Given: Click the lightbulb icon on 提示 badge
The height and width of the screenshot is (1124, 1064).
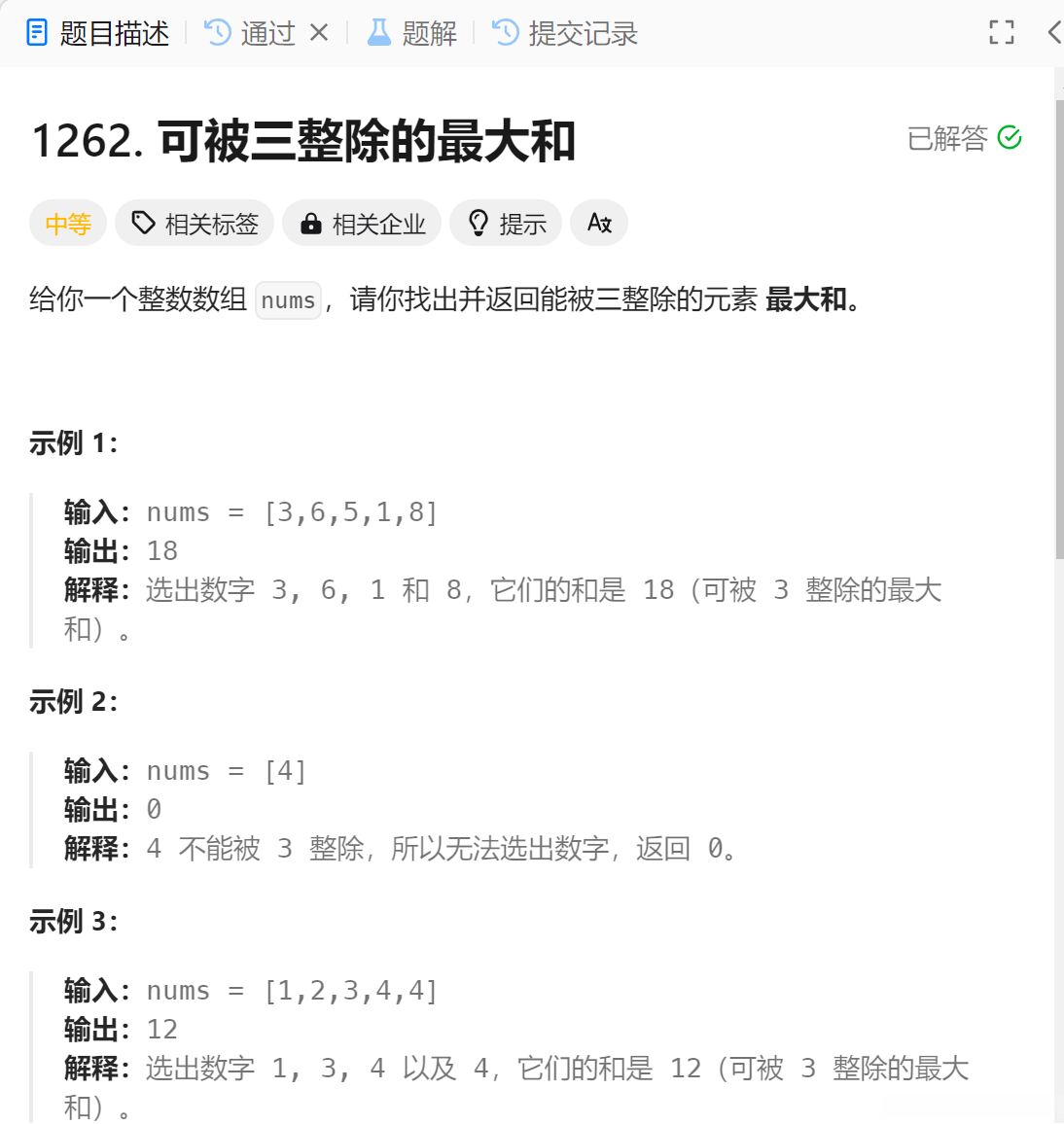Looking at the screenshot, I should click(478, 223).
